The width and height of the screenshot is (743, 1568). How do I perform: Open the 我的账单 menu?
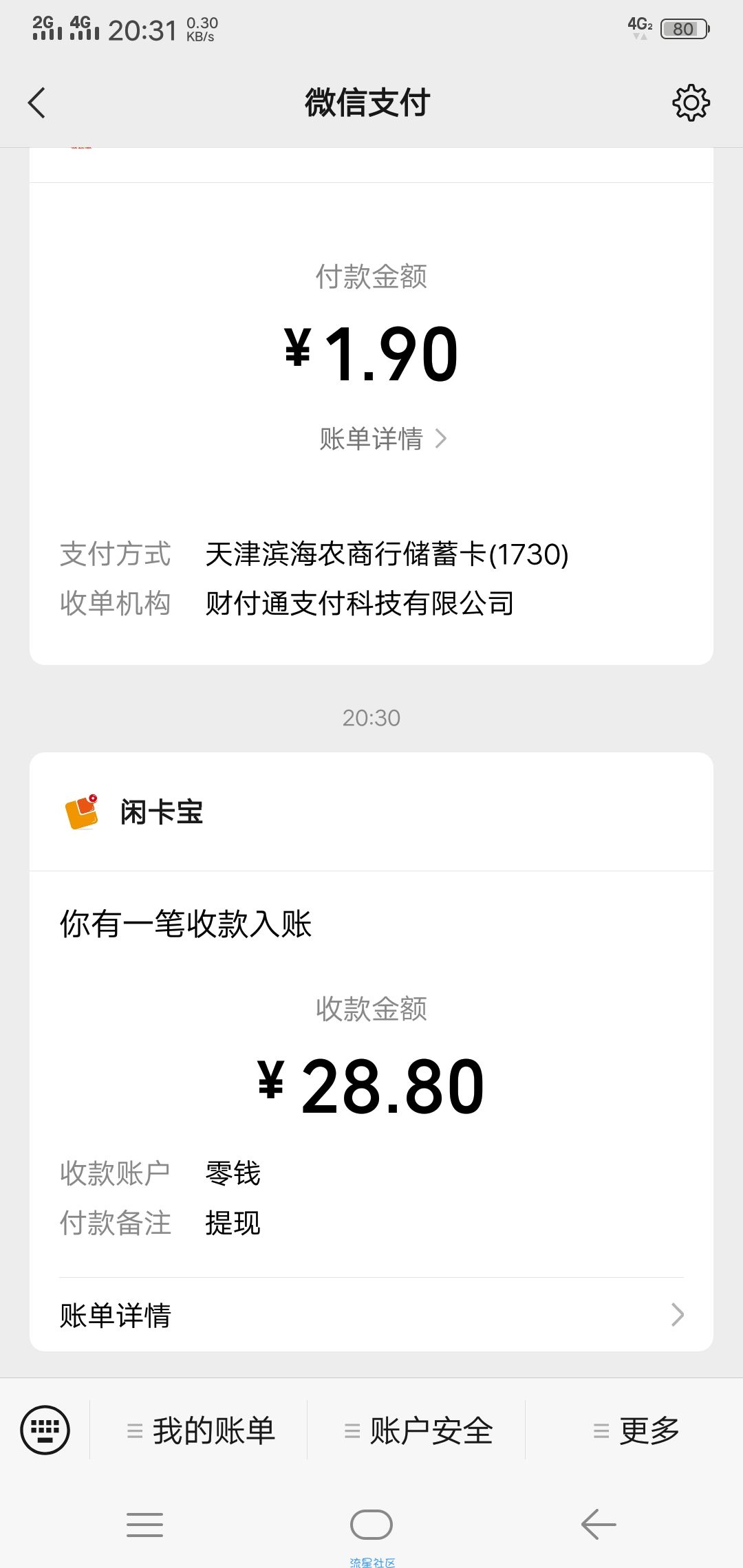(x=201, y=1431)
